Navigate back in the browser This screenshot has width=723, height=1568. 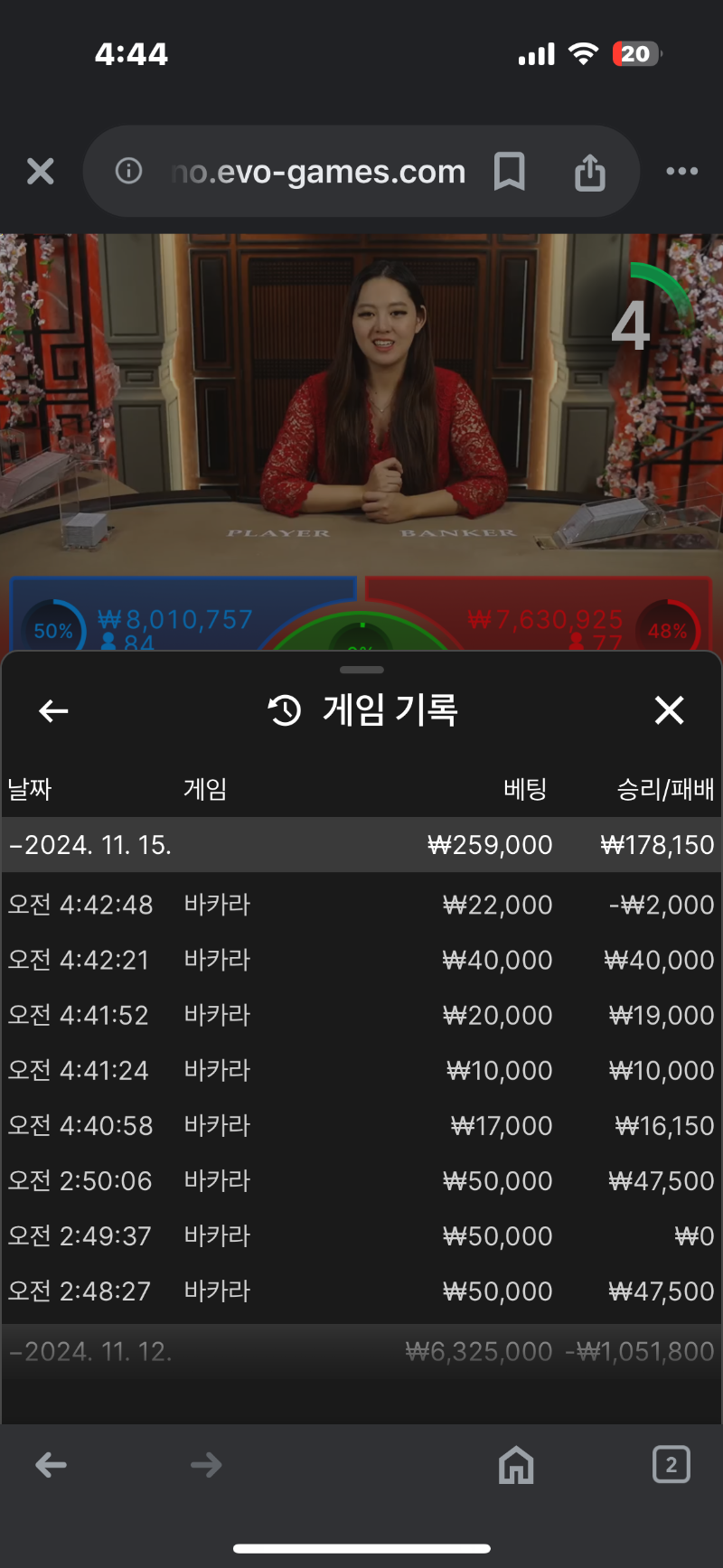tap(52, 1465)
